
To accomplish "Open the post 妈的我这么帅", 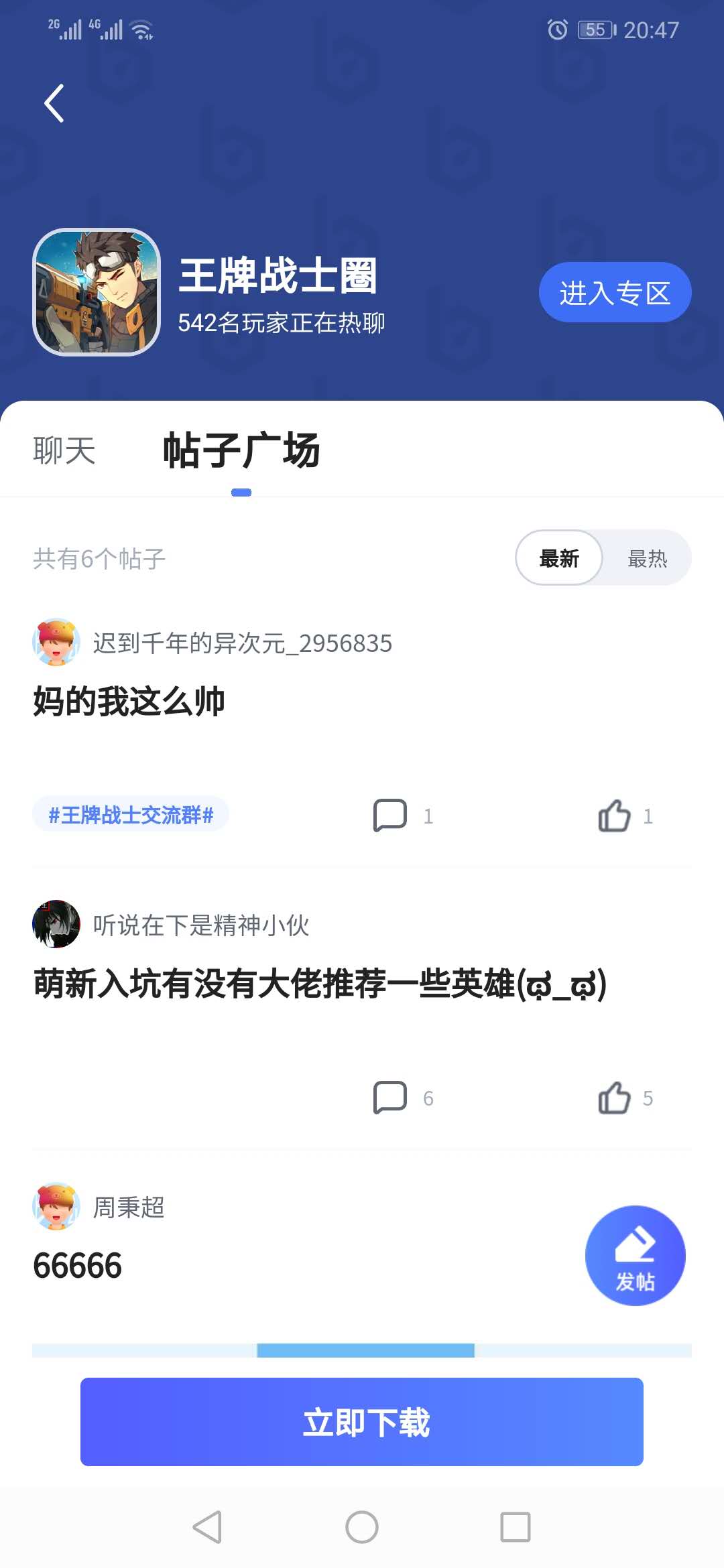I will coord(129,702).
